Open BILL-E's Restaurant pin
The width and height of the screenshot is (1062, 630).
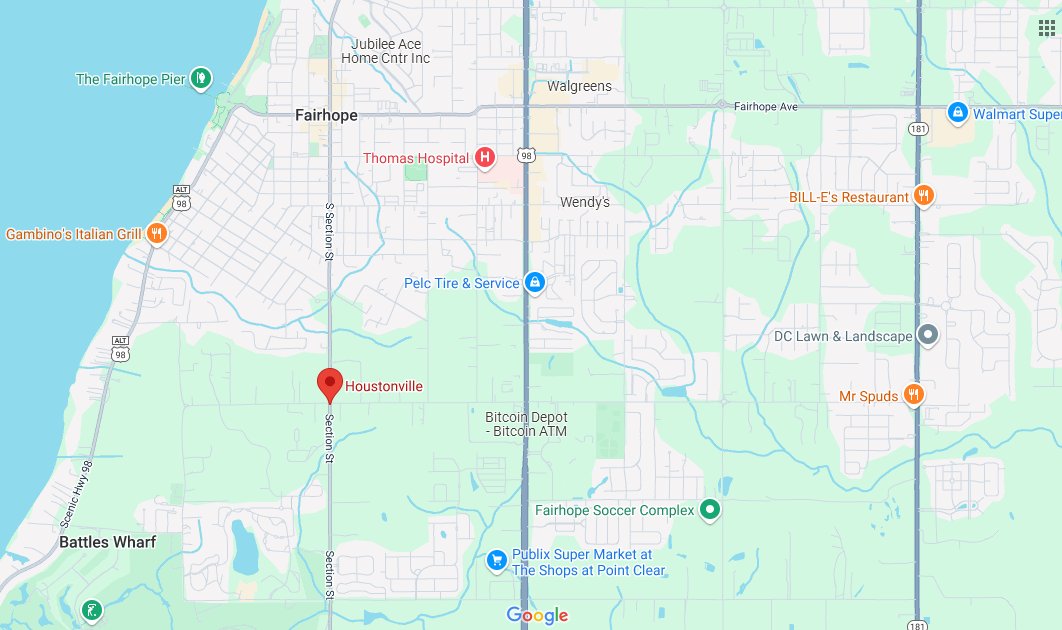coord(924,197)
